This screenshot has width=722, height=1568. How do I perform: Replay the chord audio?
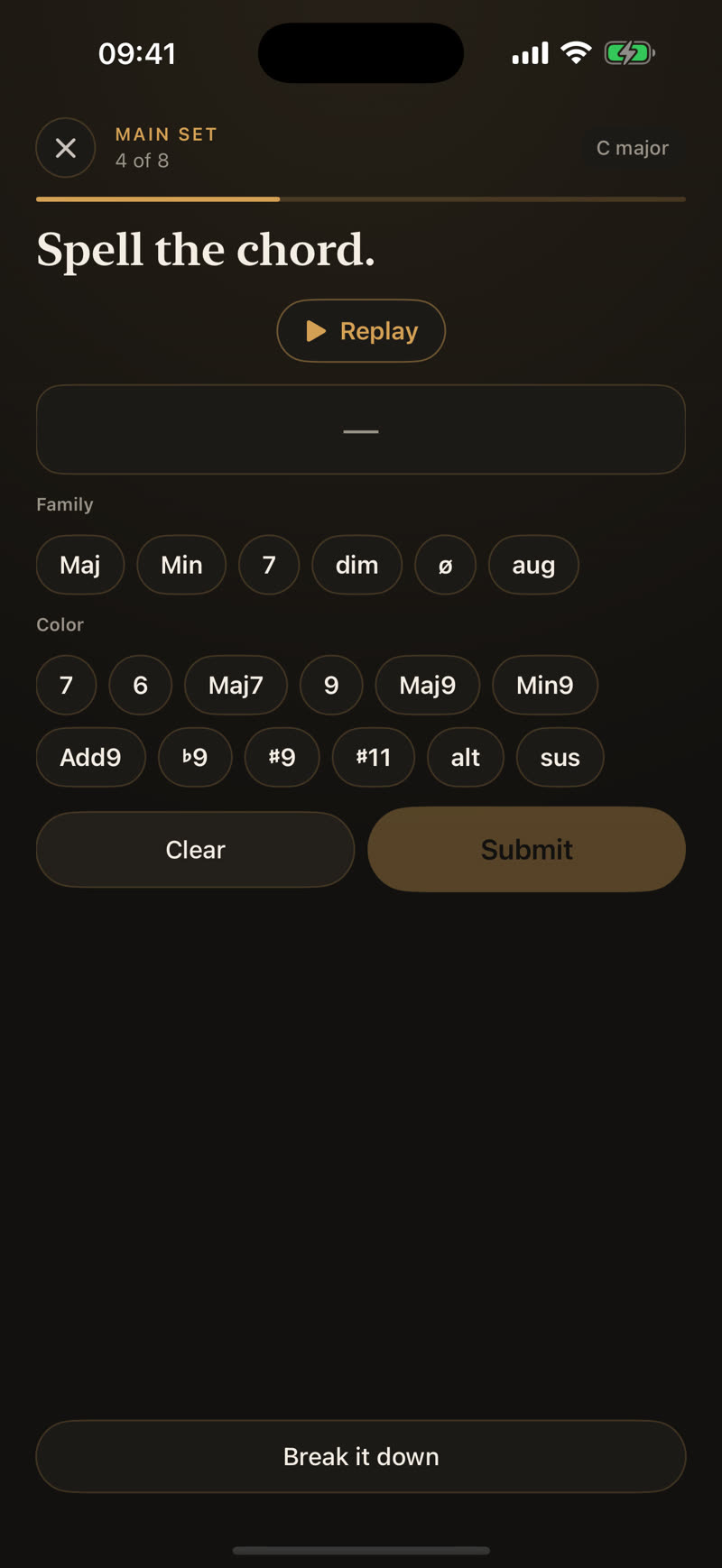(x=361, y=331)
